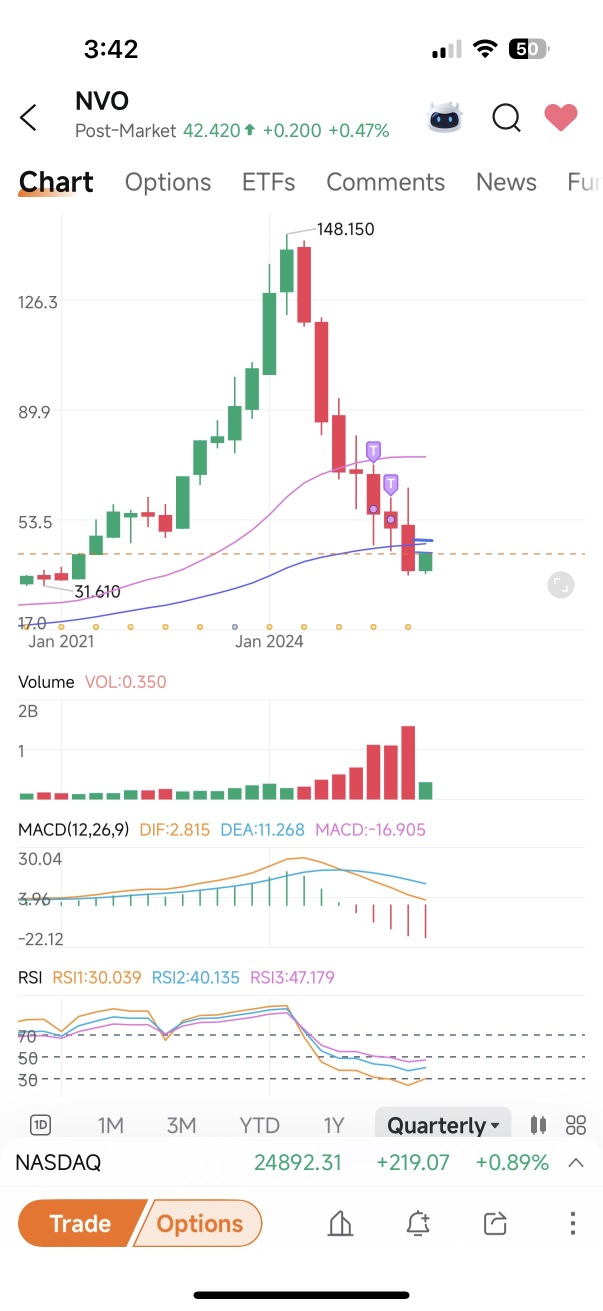Open the search magnifier
Viewport: 603px width, 1311px height.
click(x=507, y=118)
